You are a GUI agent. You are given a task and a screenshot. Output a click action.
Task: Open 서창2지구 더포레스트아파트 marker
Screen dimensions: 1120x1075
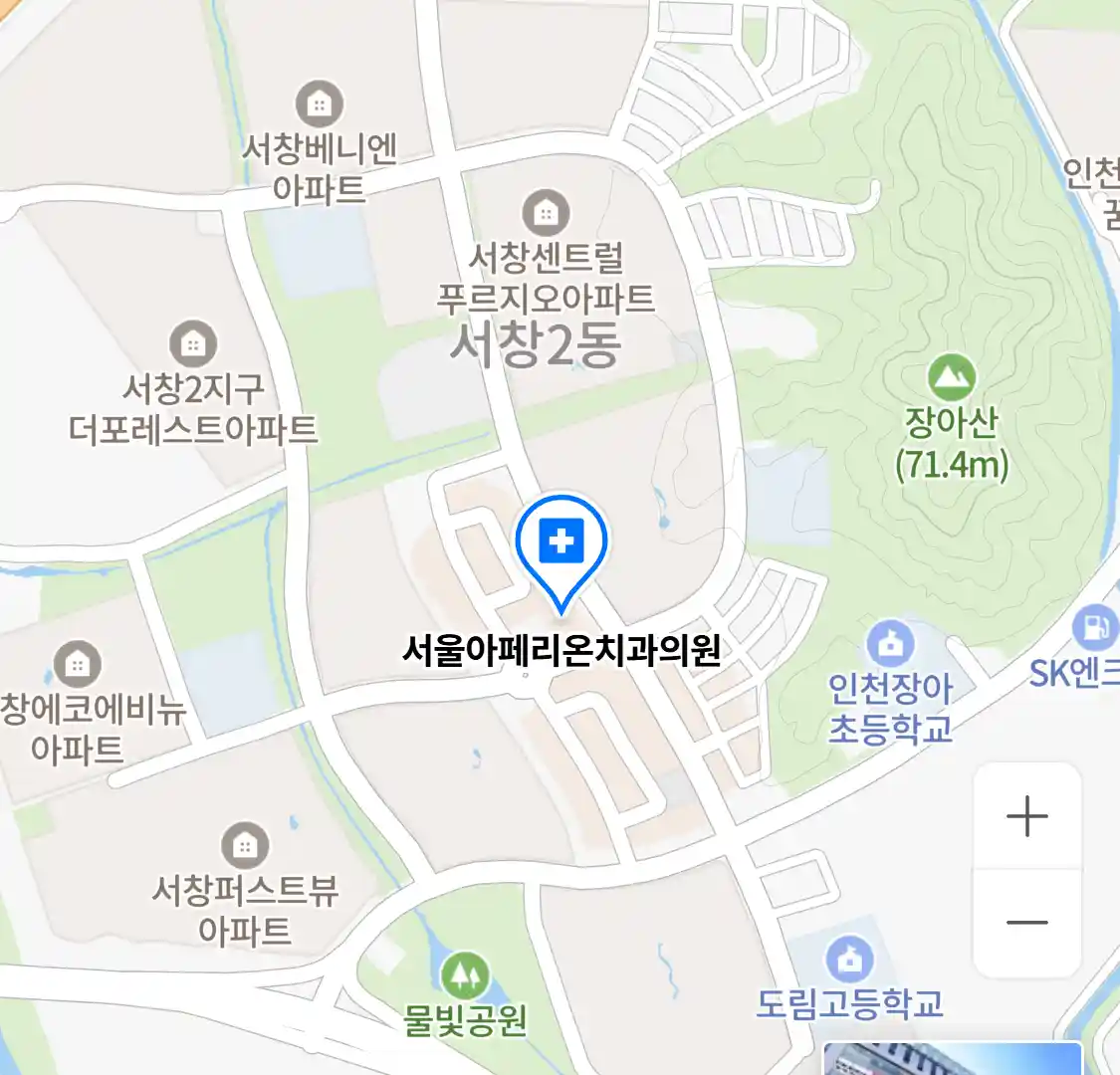pyautogui.click(x=193, y=344)
